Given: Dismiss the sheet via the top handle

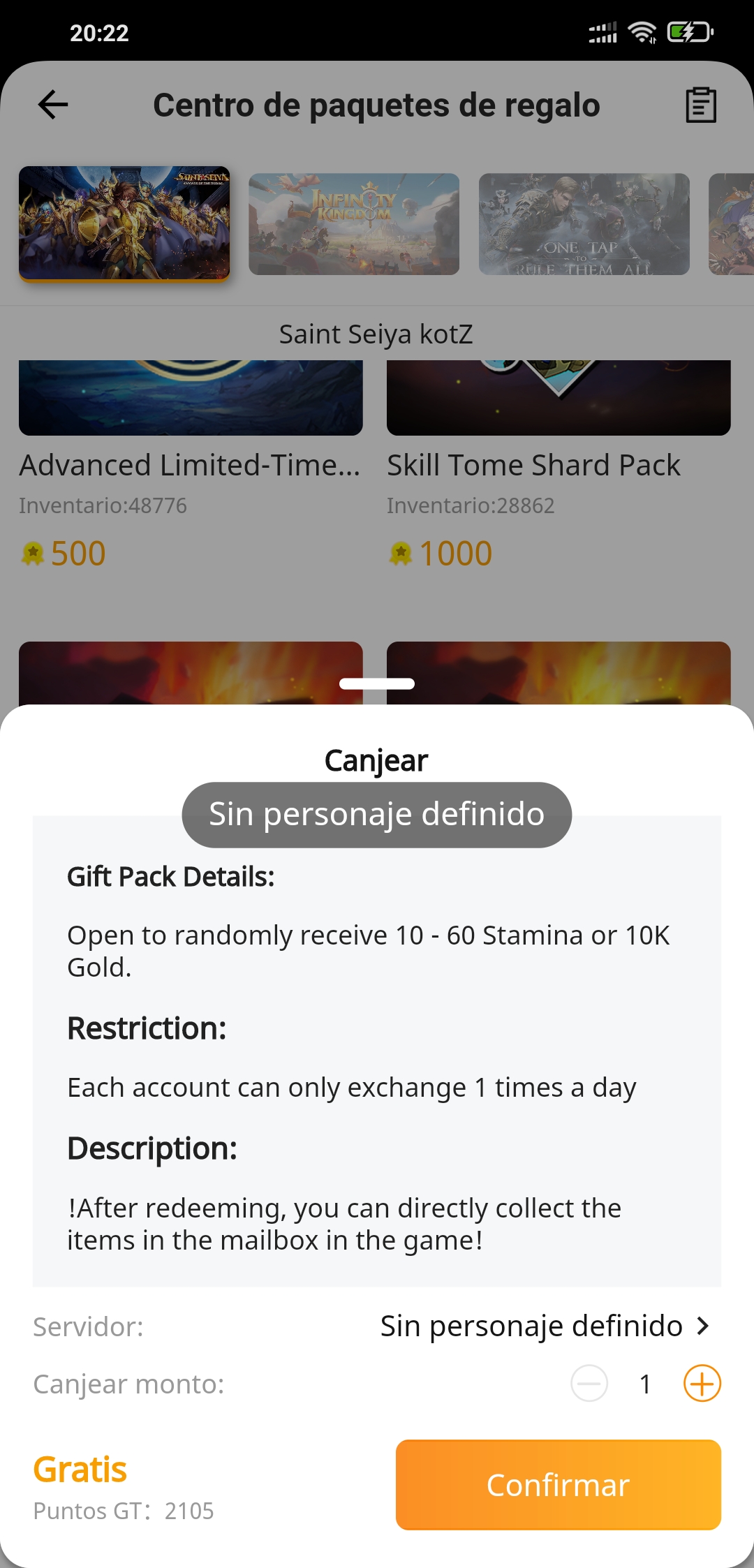Looking at the screenshot, I should [377, 684].
